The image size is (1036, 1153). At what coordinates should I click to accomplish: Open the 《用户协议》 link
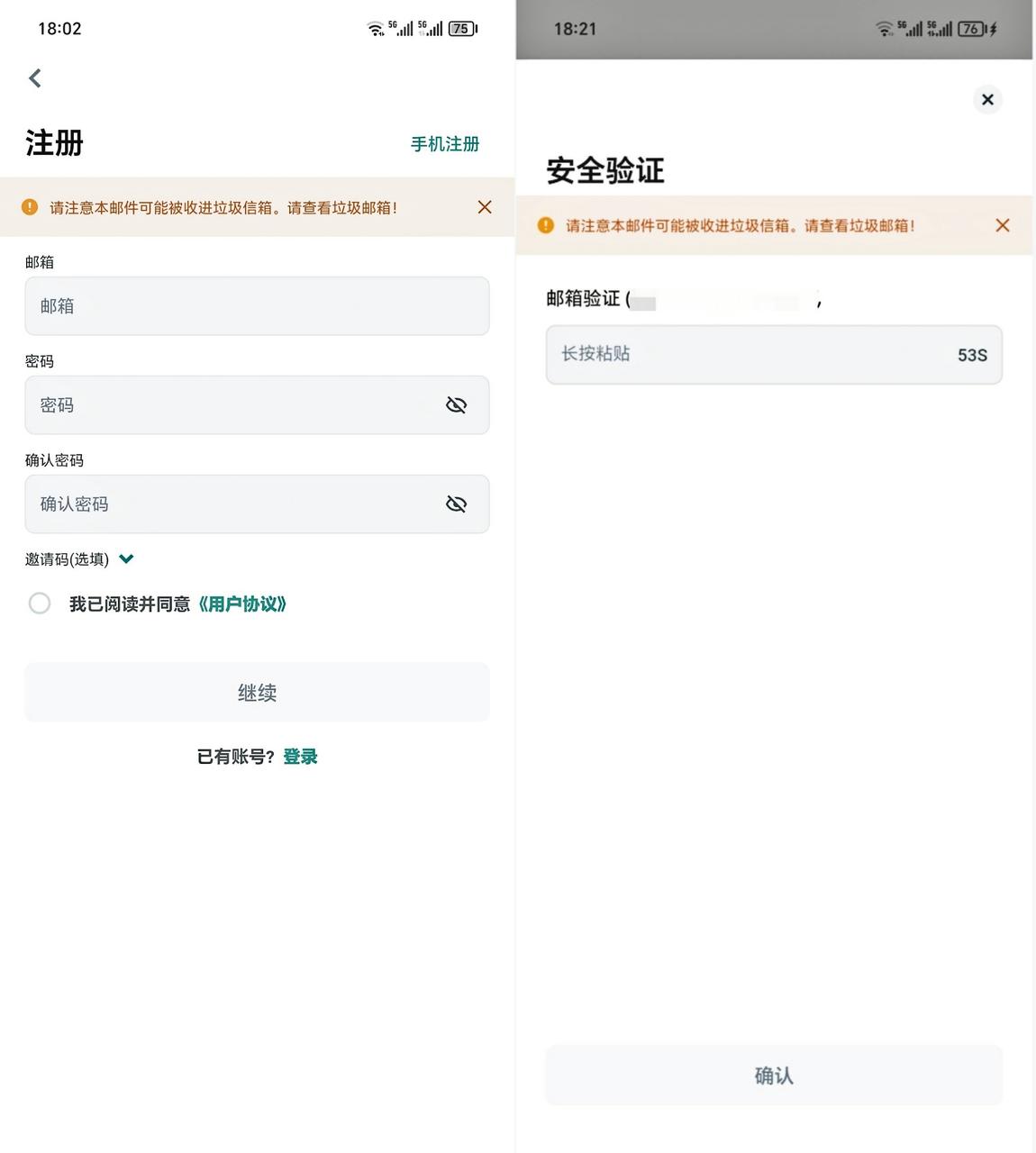(242, 604)
